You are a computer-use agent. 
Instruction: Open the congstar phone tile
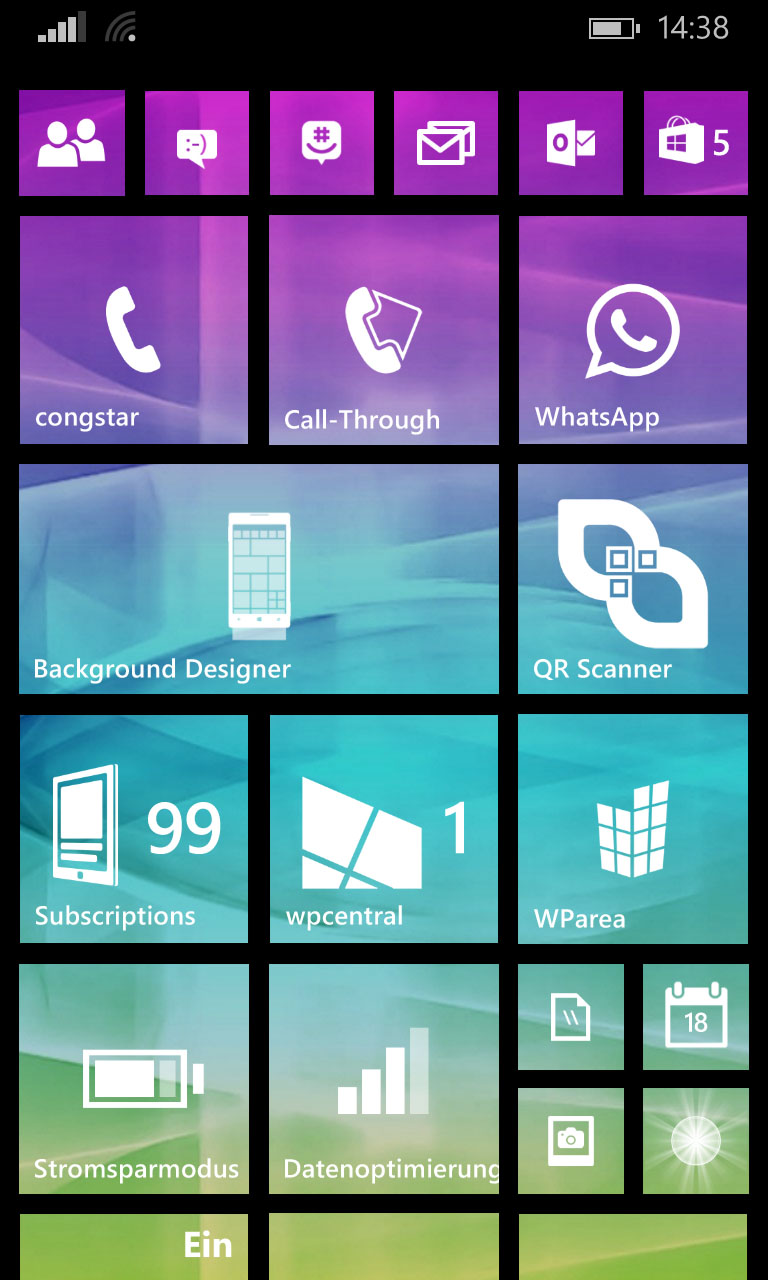[x=134, y=330]
